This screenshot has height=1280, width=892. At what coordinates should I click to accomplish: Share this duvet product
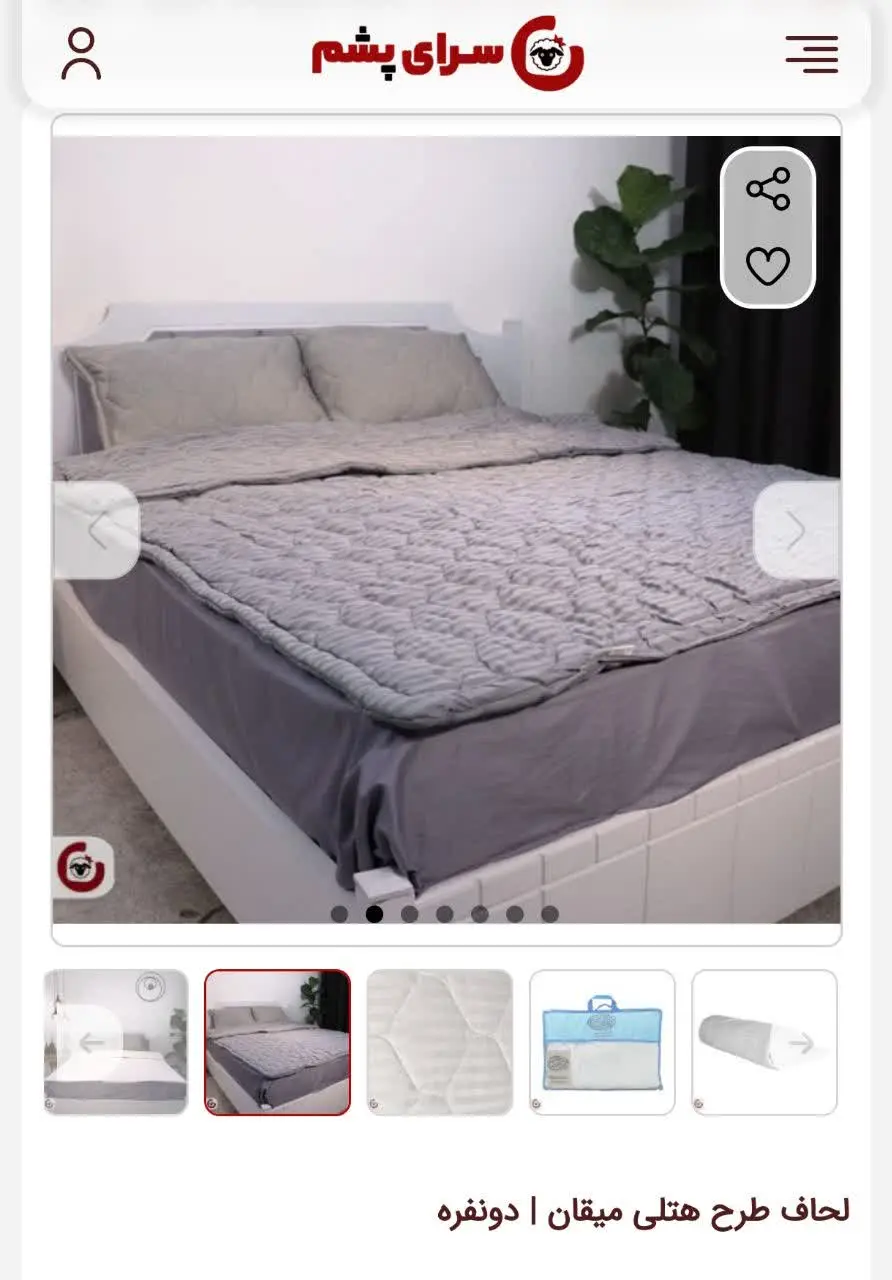[767, 190]
